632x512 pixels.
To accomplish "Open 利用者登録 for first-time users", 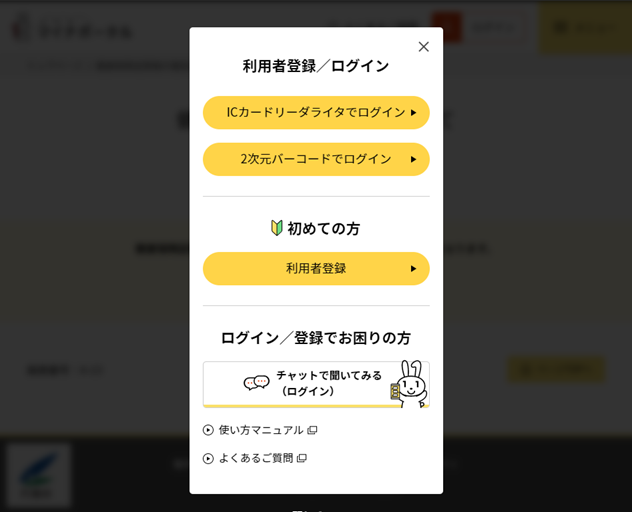I will point(316,268).
